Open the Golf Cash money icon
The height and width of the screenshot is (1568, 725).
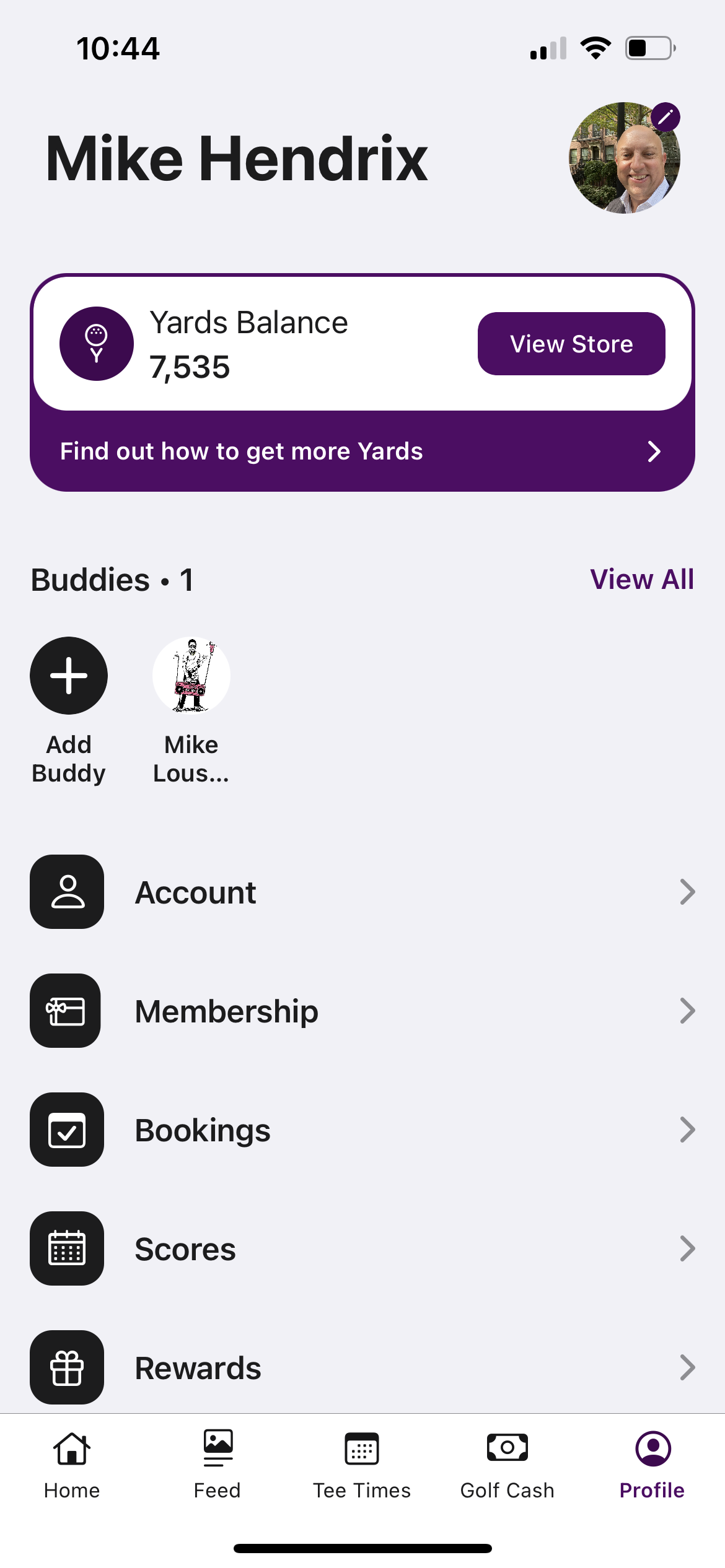(x=506, y=1449)
